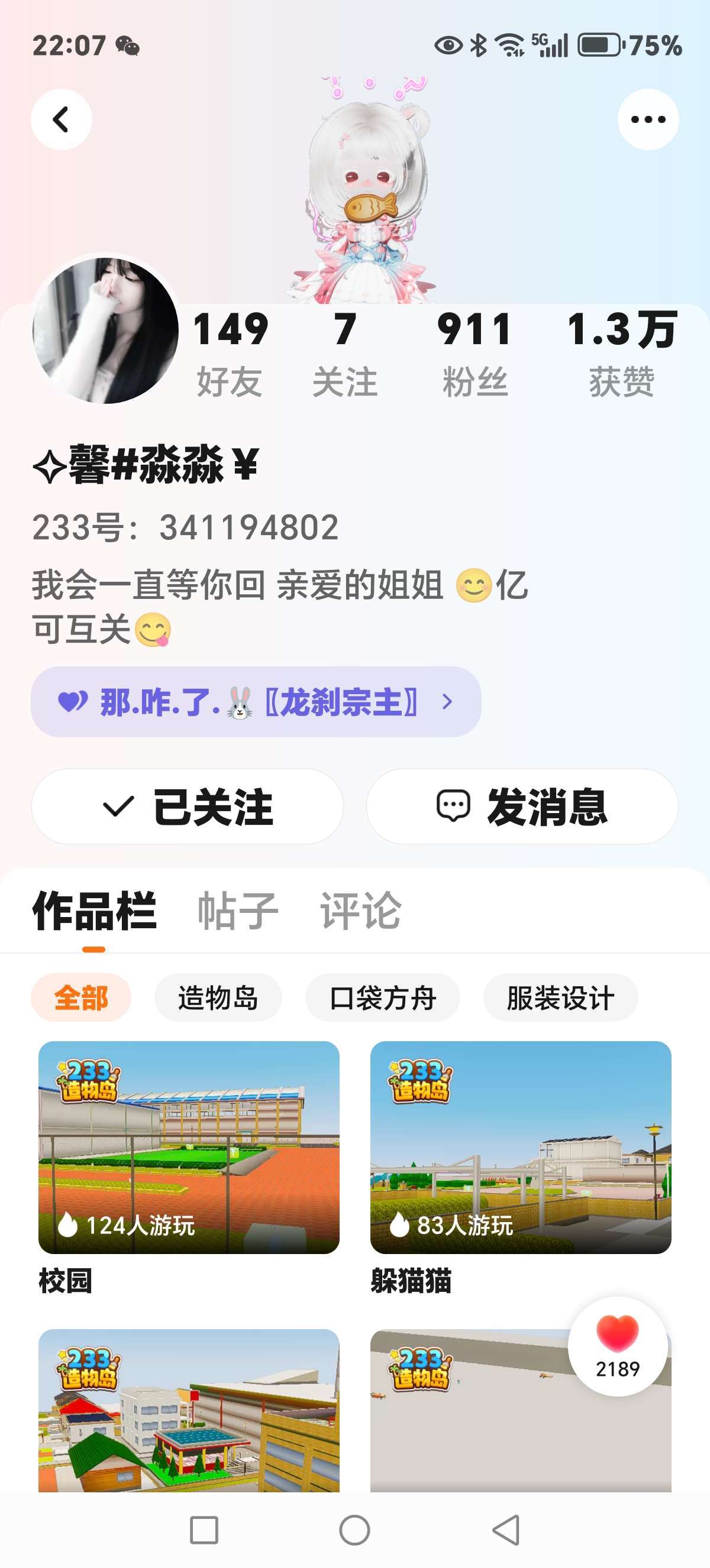Show the 911 粉丝 followers list
Viewport: 710px width, 1568px height.
[x=475, y=353]
